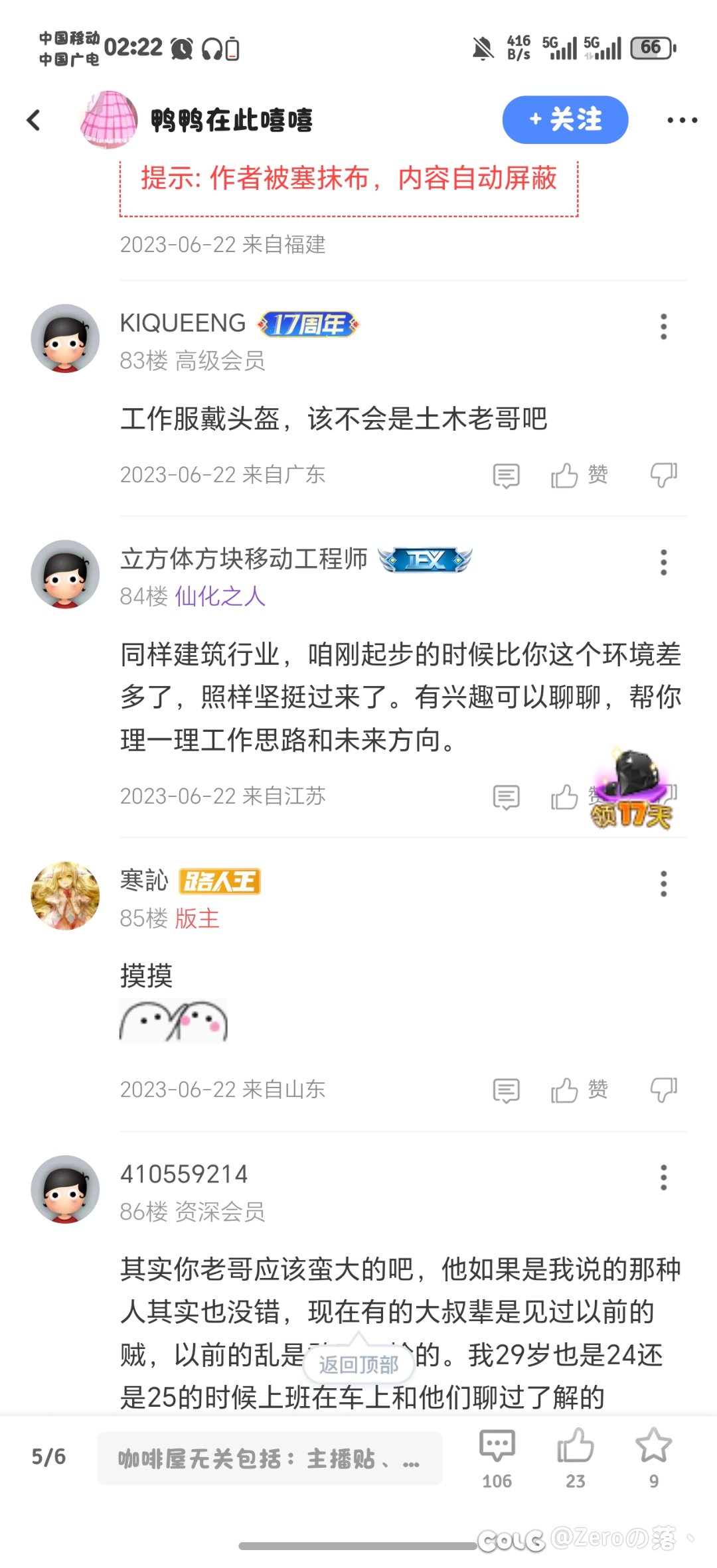The height and width of the screenshot is (1568, 717).
Task: Open options on 立方体方块移动工程师's comment
Action: 663,562
